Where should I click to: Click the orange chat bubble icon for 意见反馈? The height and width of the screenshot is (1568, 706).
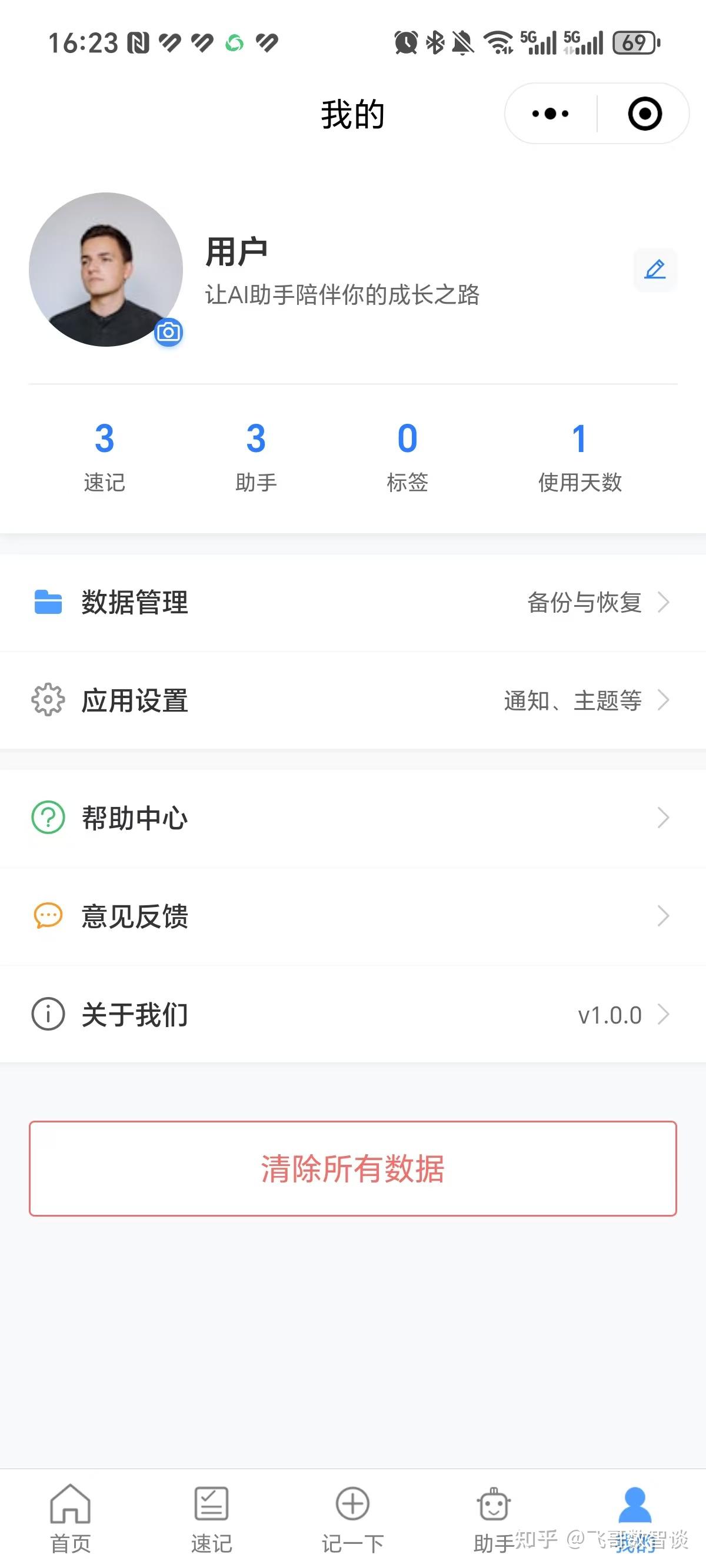pos(47,915)
